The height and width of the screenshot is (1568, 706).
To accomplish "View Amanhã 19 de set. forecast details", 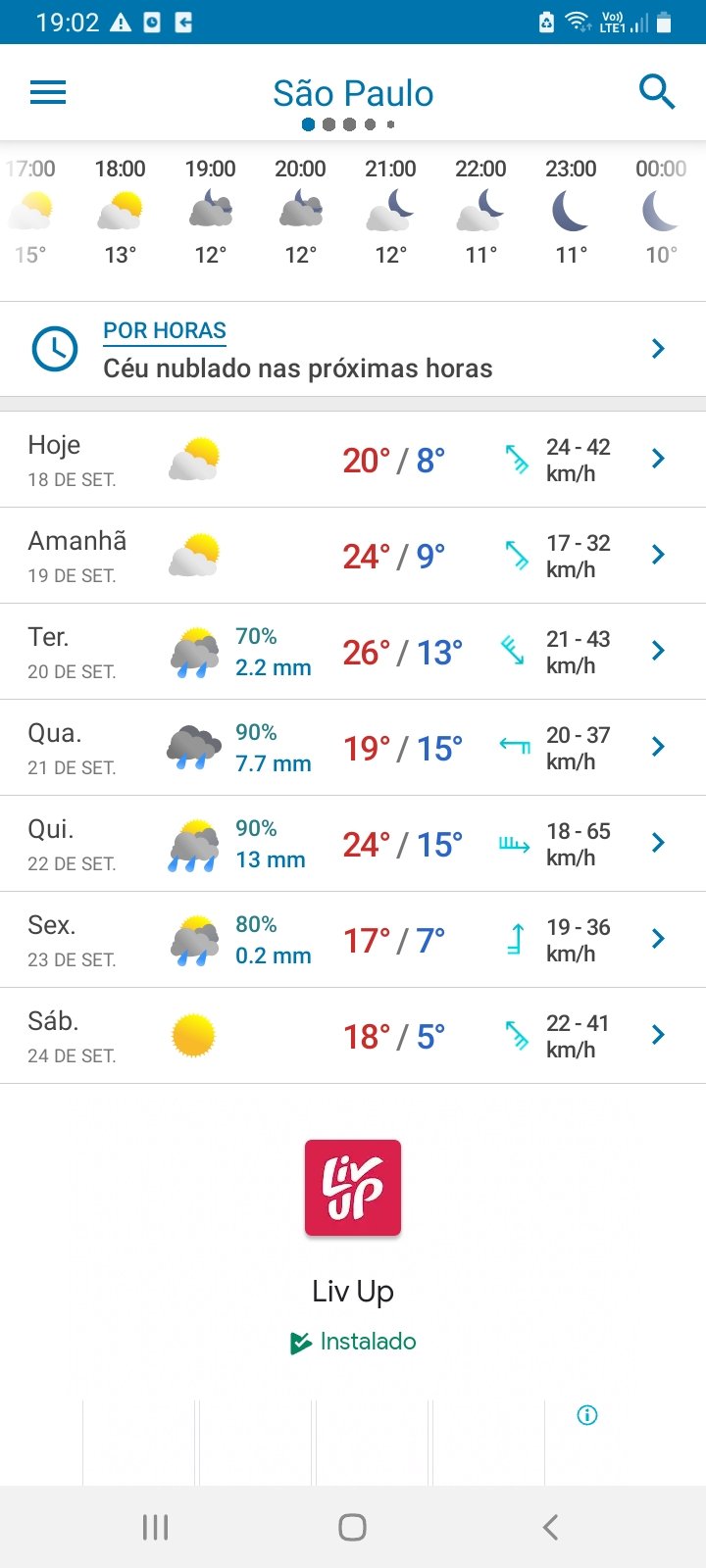I will [x=353, y=556].
